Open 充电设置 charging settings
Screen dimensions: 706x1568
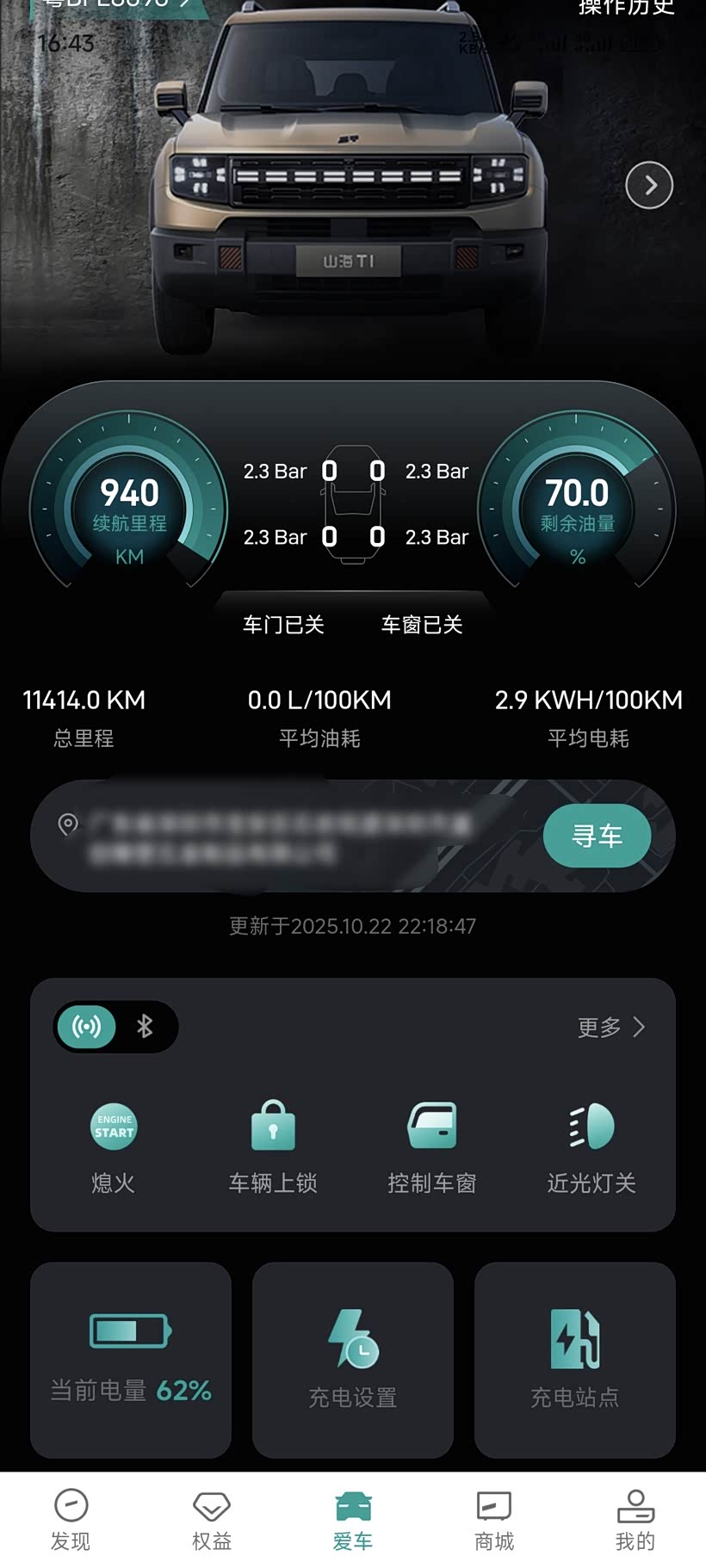pyautogui.click(x=353, y=1360)
